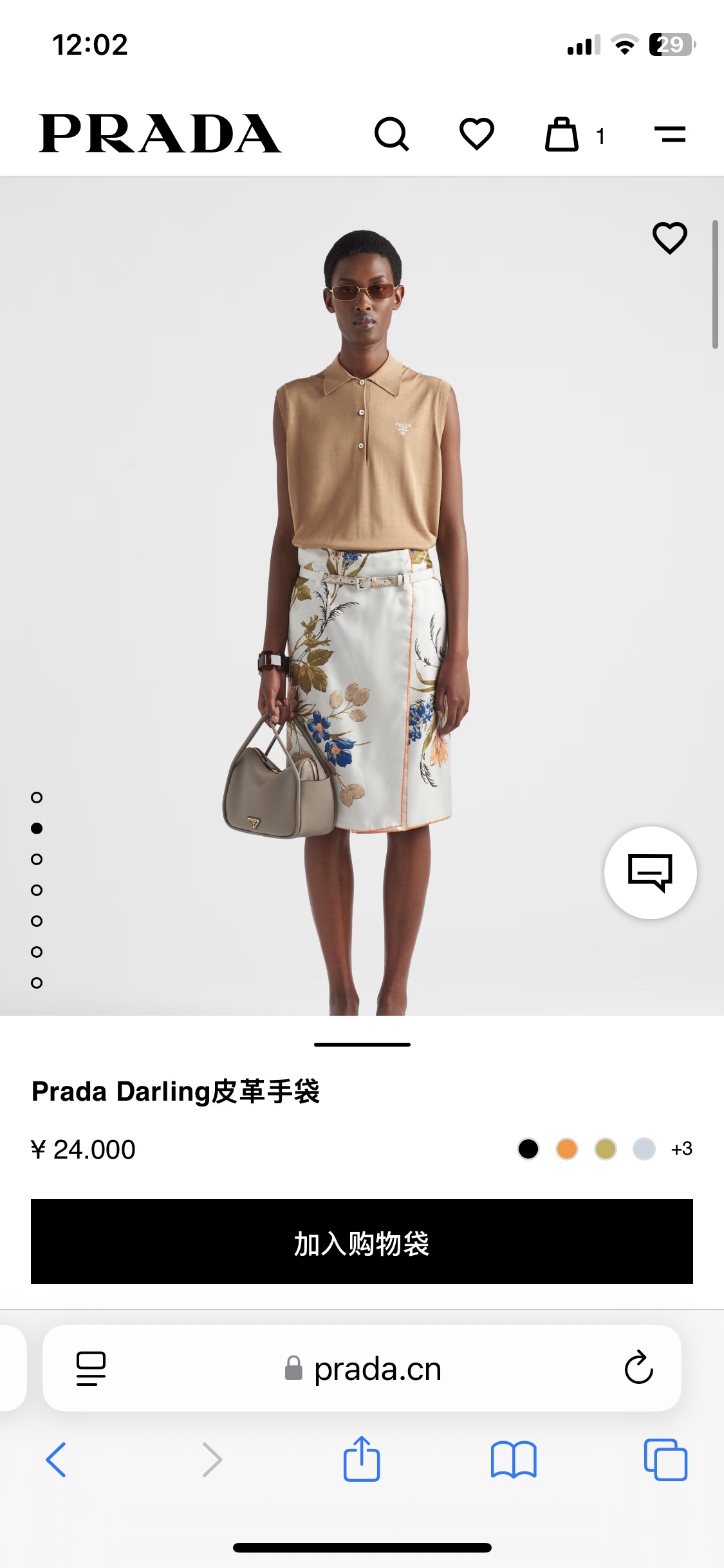Image resolution: width=724 pixels, height=1568 pixels.
Task: Pick the olive green color swatch
Action: coord(606,1149)
